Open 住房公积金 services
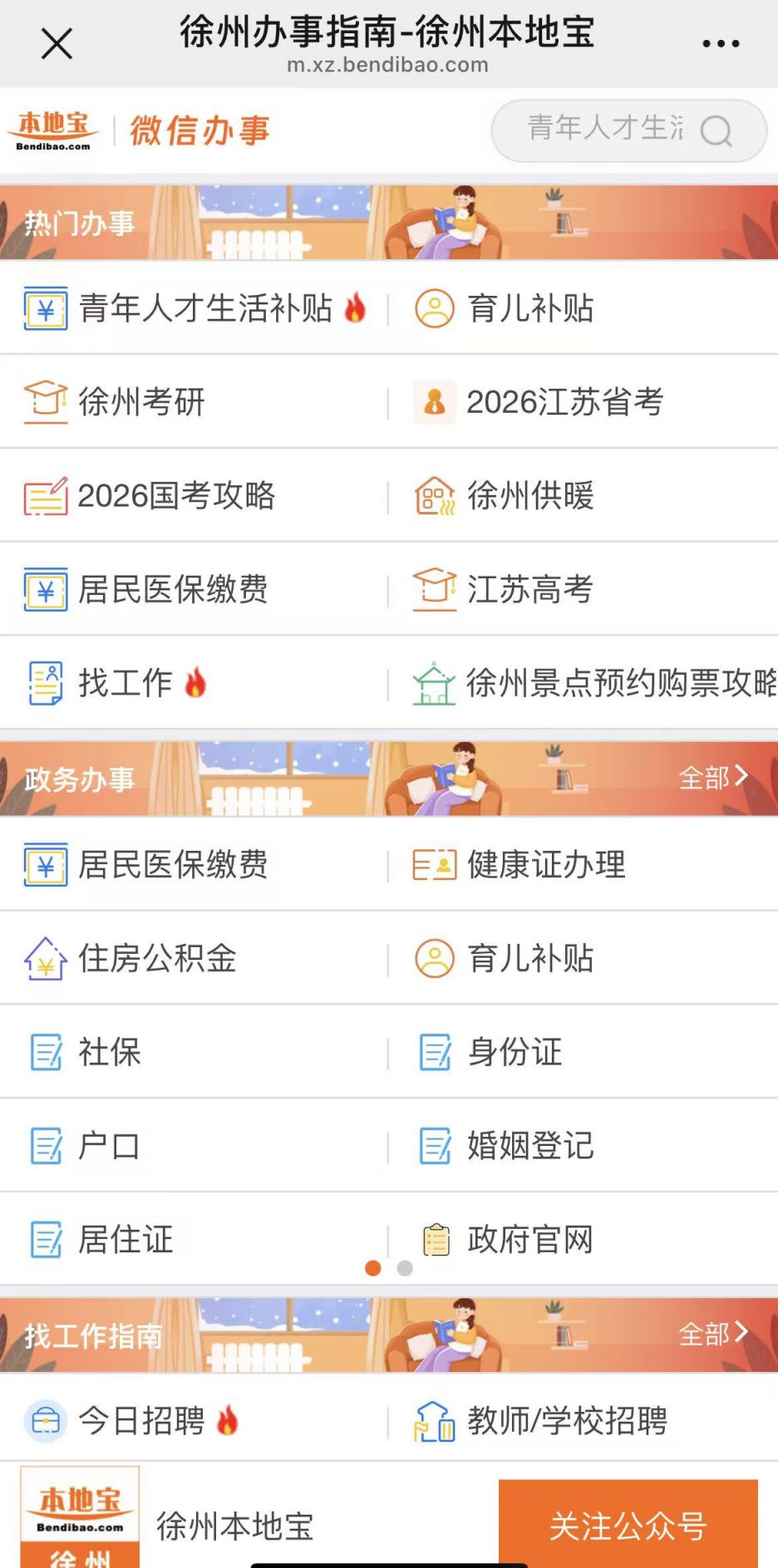This screenshot has width=778, height=1568. click(x=156, y=959)
